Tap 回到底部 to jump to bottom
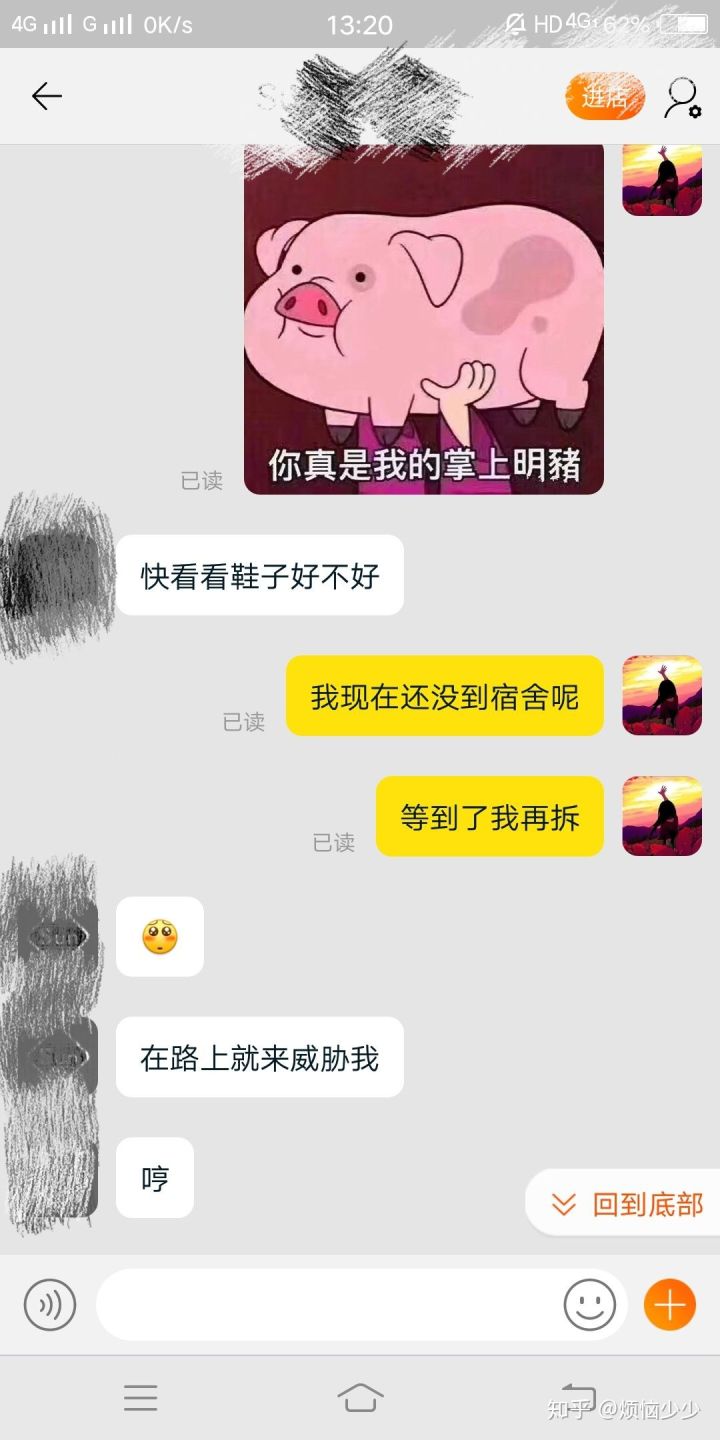Image resolution: width=720 pixels, height=1440 pixels. pyautogui.click(x=627, y=1204)
